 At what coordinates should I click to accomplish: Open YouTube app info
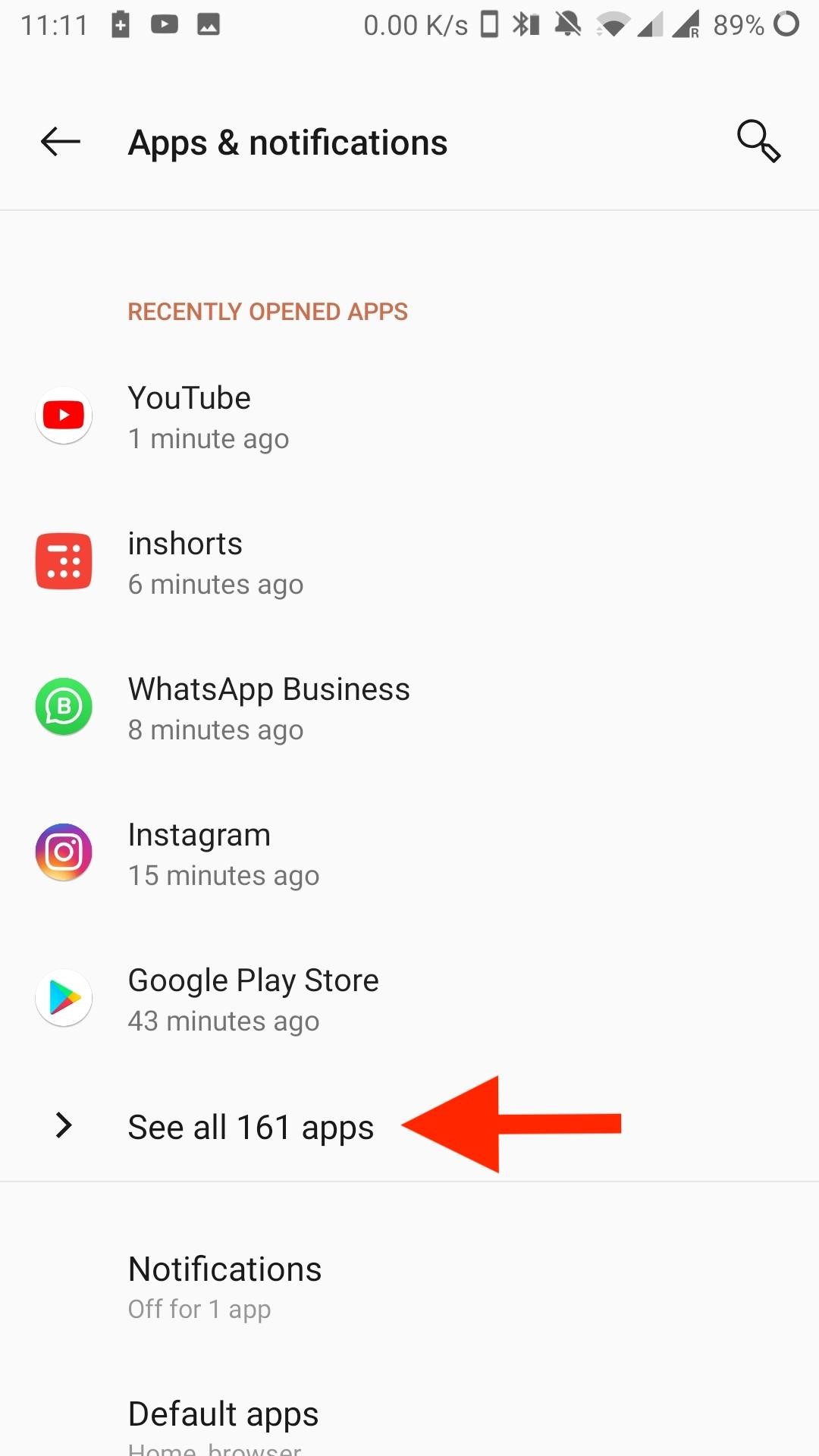(x=409, y=416)
